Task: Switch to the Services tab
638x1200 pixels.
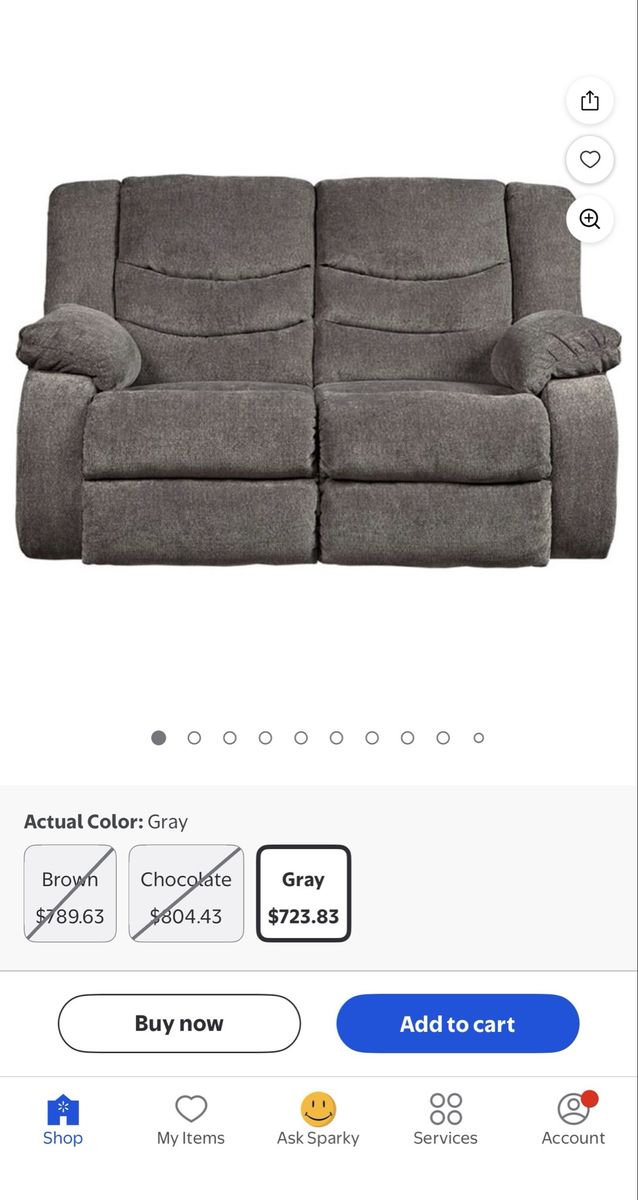Action: click(x=445, y=1120)
